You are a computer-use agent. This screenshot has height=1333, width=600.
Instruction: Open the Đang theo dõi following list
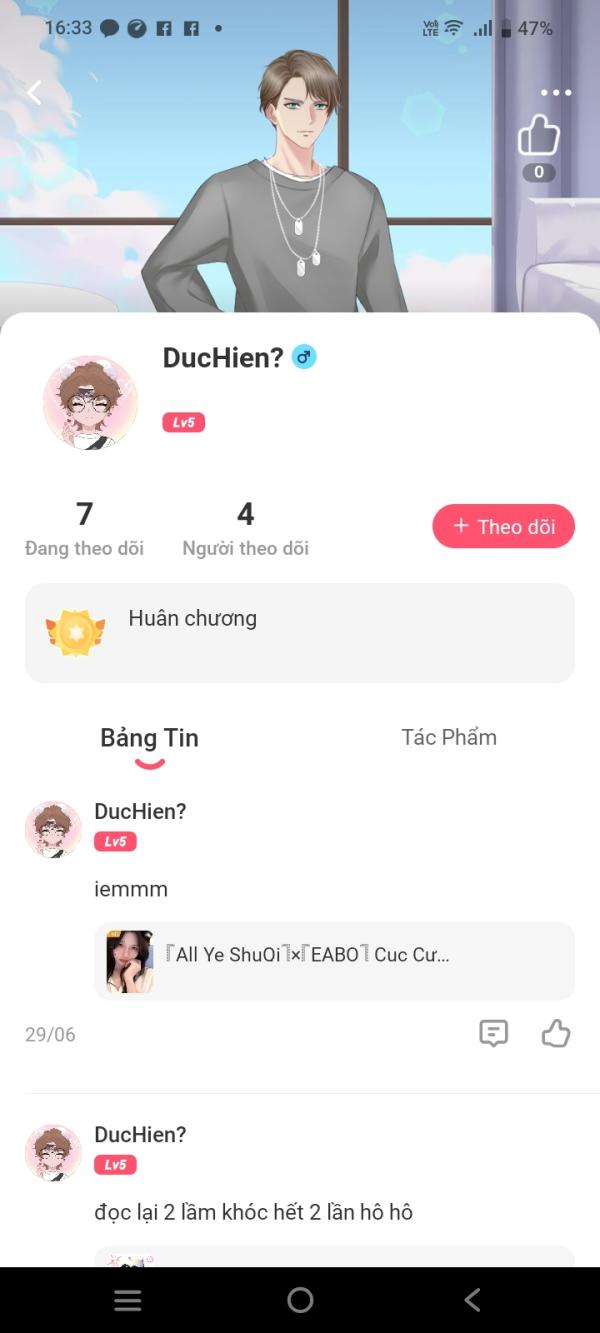(84, 529)
